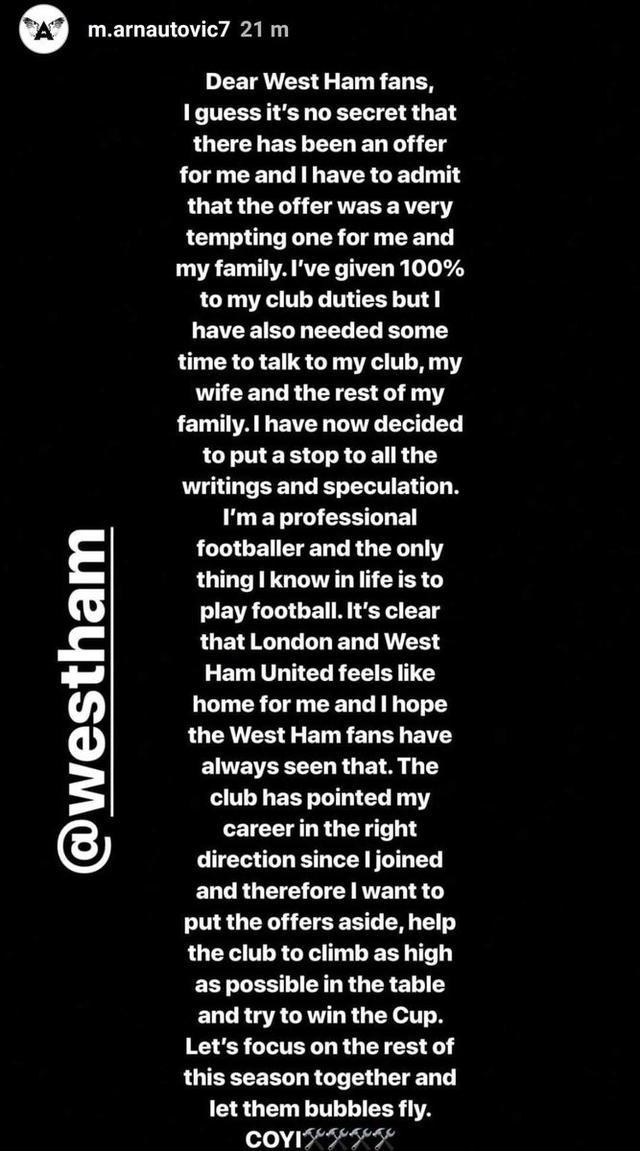Tap the m.arnautovic7 username
640x1151 pixels.
coord(160,30)
